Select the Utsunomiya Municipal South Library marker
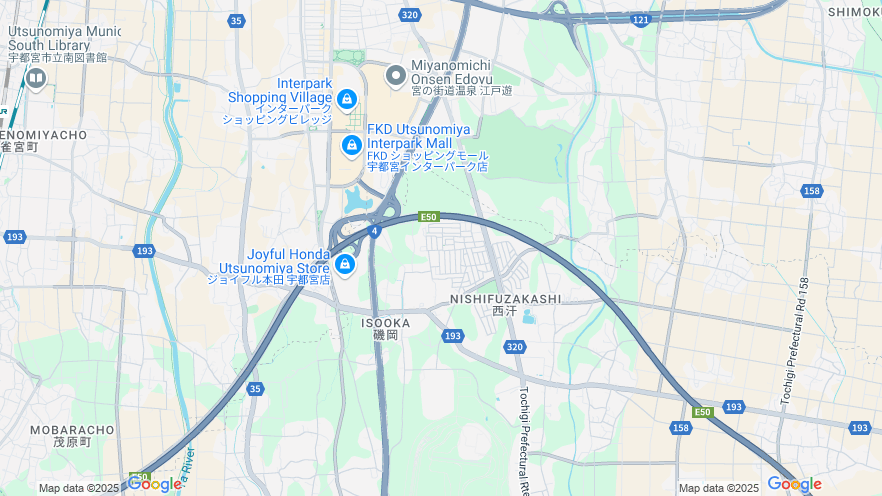The width and height of the screenshot is (882, 496). [37, 77]
